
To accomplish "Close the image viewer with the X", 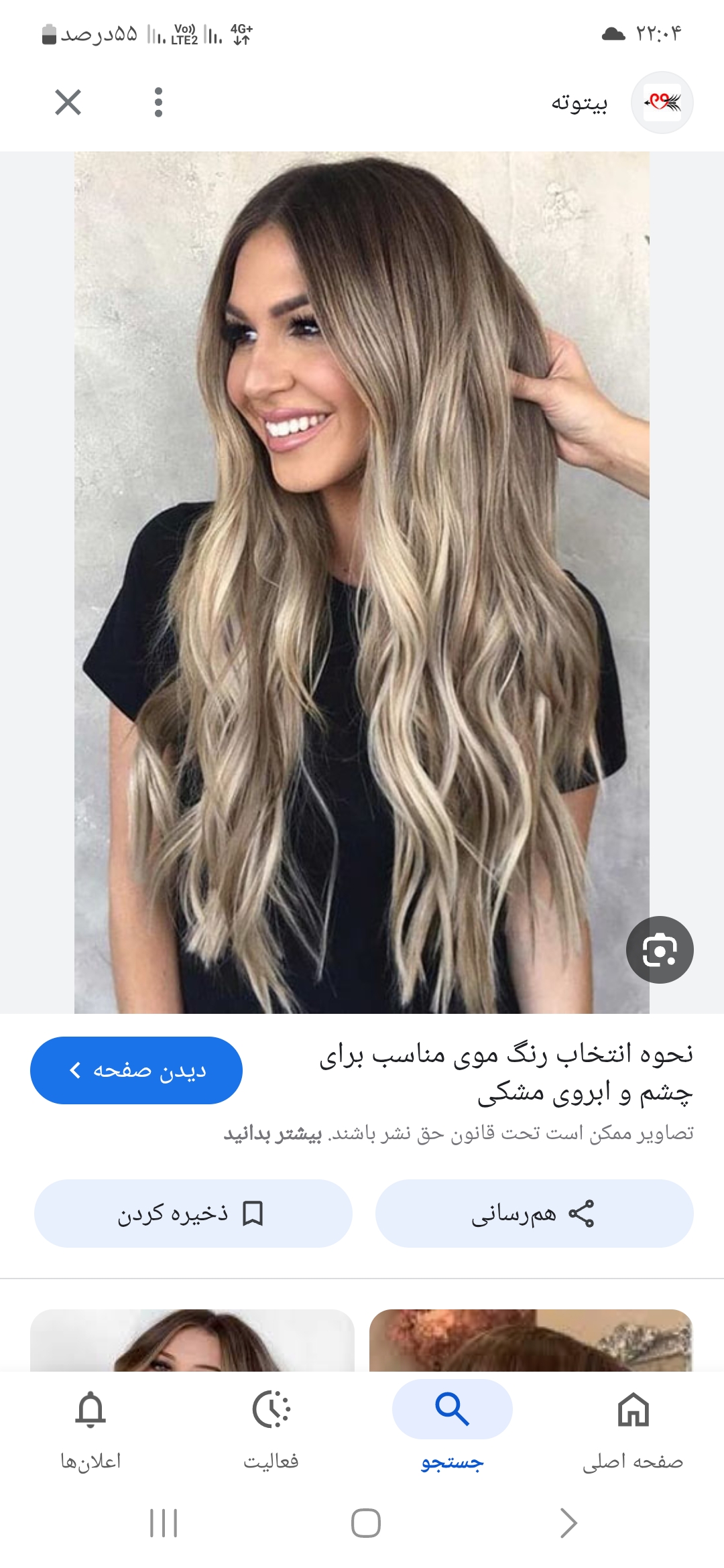I will [68, 103].
